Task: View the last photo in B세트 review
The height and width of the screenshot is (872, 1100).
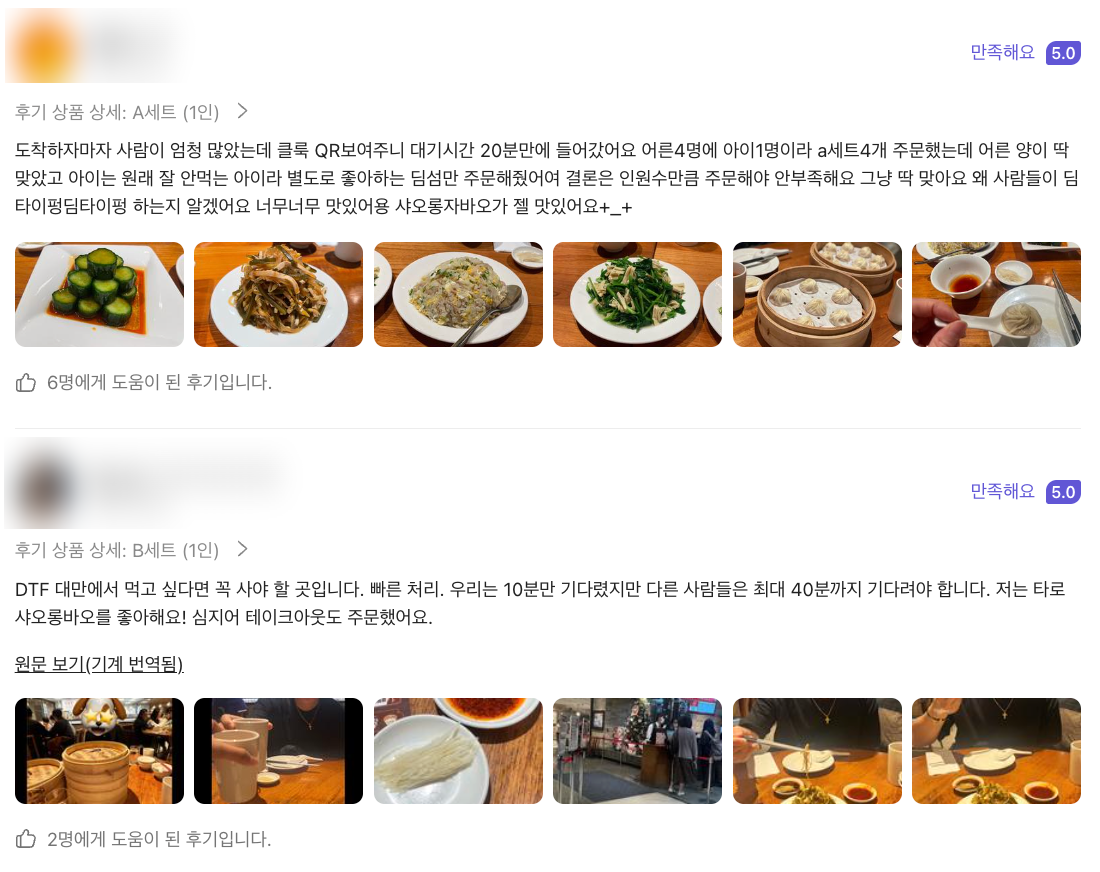Action: click(996, 751)
